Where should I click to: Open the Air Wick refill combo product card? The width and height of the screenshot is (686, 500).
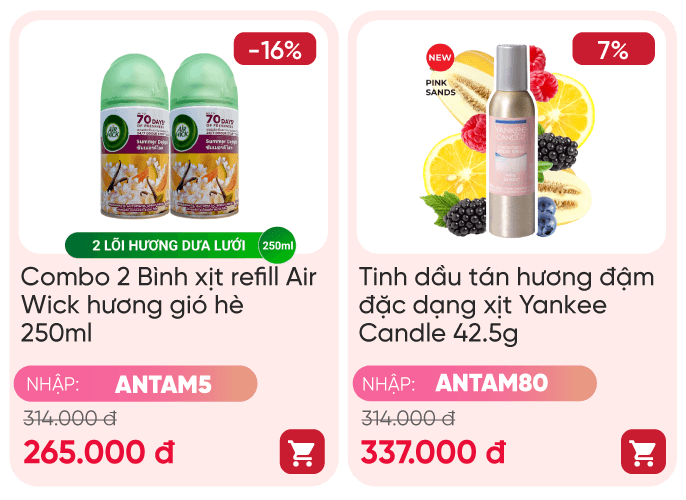[172, 140]
